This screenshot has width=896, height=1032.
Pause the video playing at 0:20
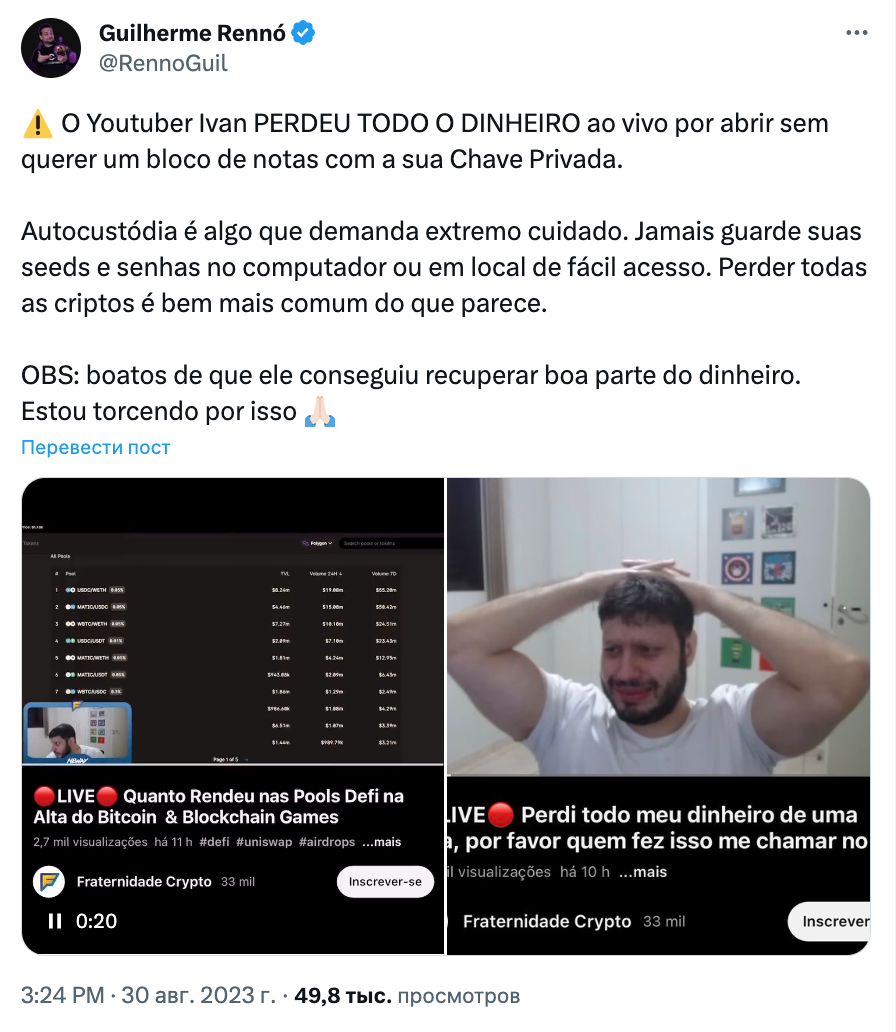point(55,921)
